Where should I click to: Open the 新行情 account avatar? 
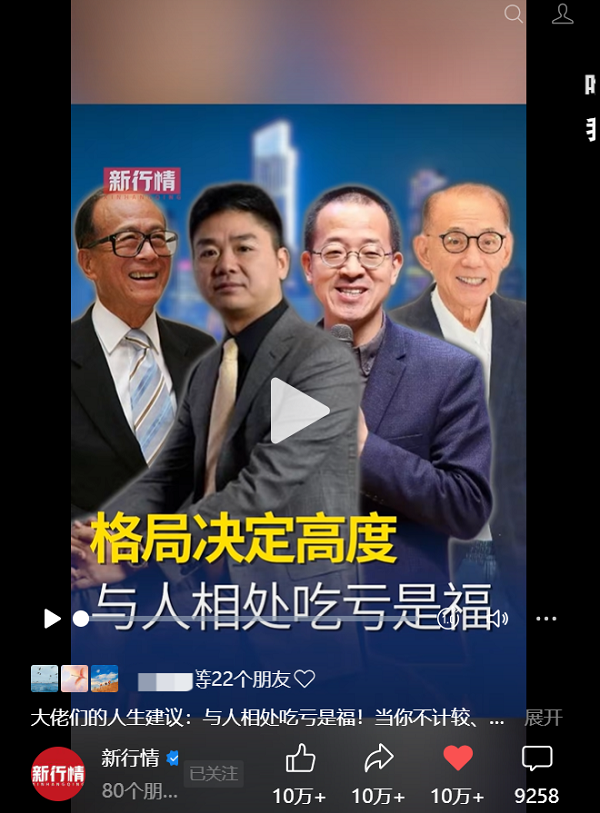(58, 774)
